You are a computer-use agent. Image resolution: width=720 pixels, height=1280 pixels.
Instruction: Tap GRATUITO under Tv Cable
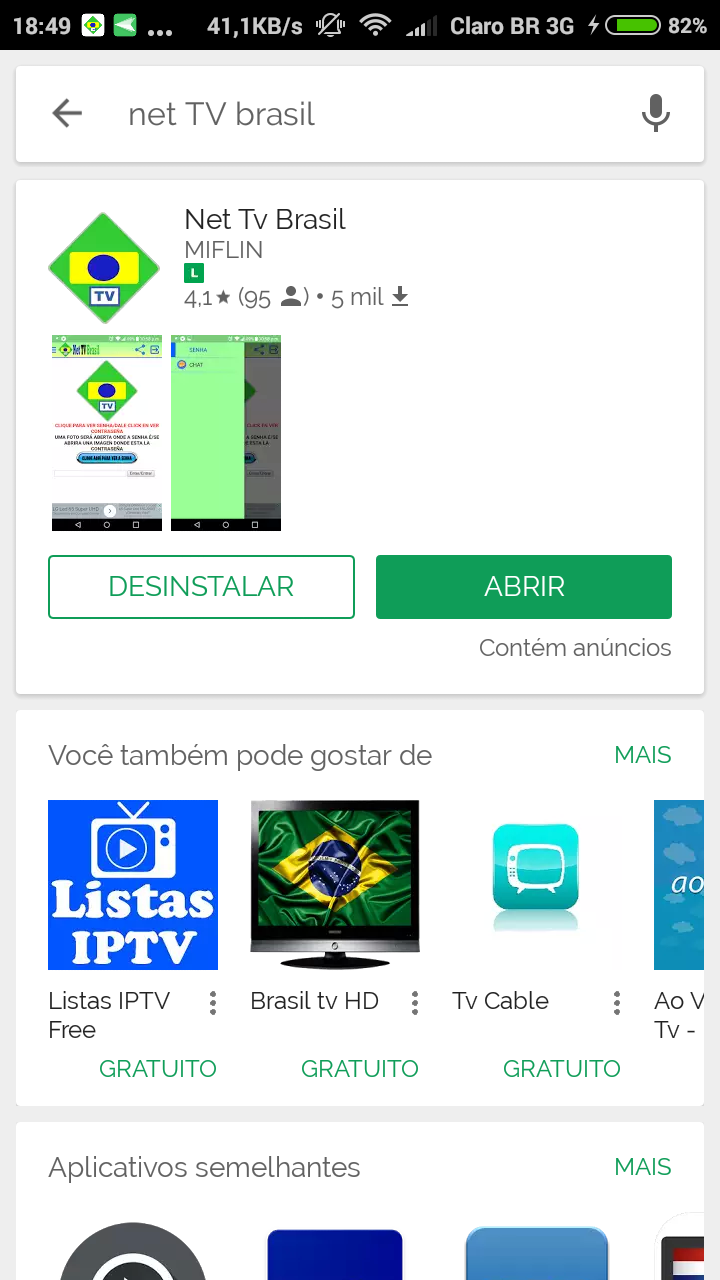tap(562, 1068)
